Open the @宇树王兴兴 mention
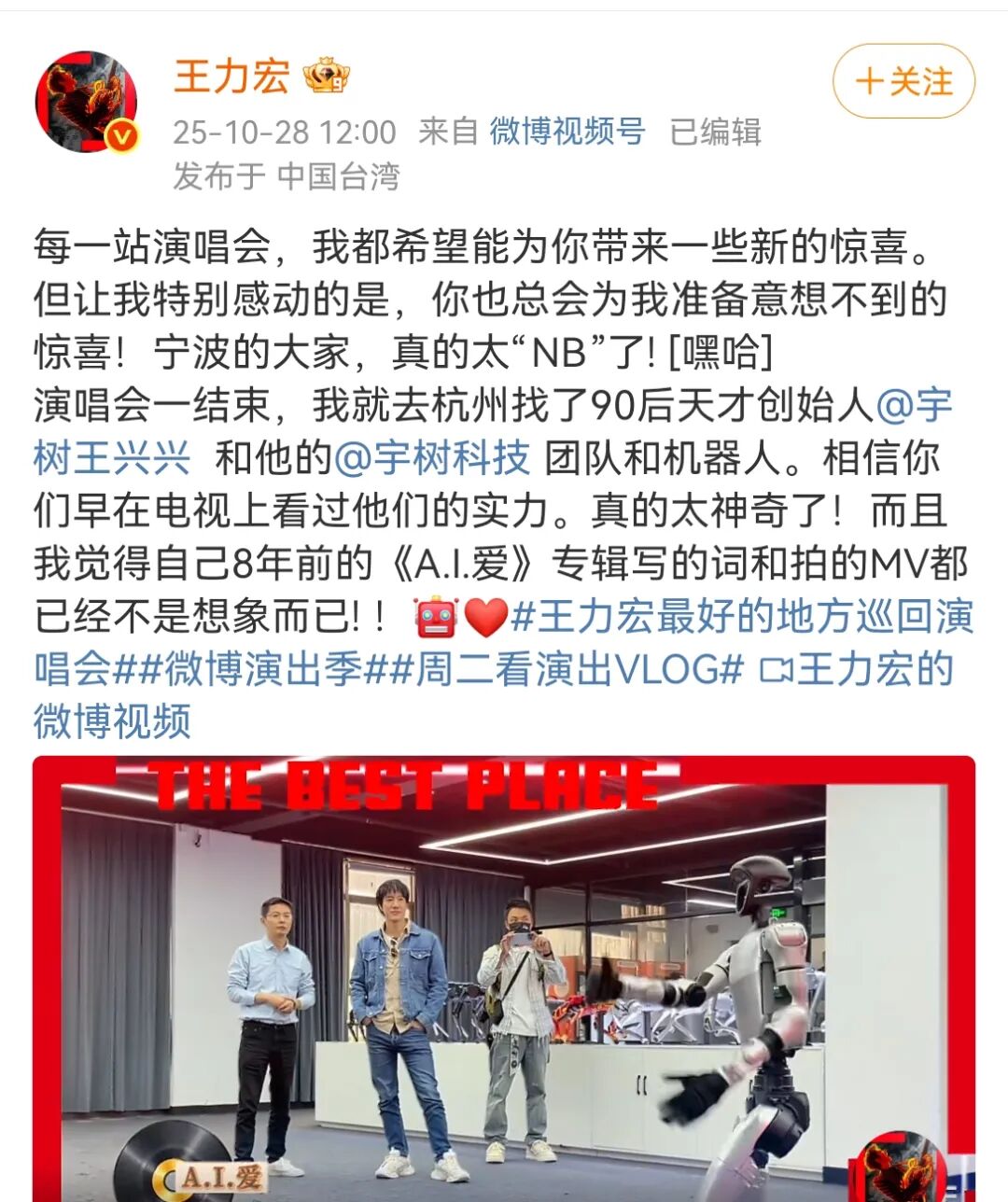 (112, 458)
